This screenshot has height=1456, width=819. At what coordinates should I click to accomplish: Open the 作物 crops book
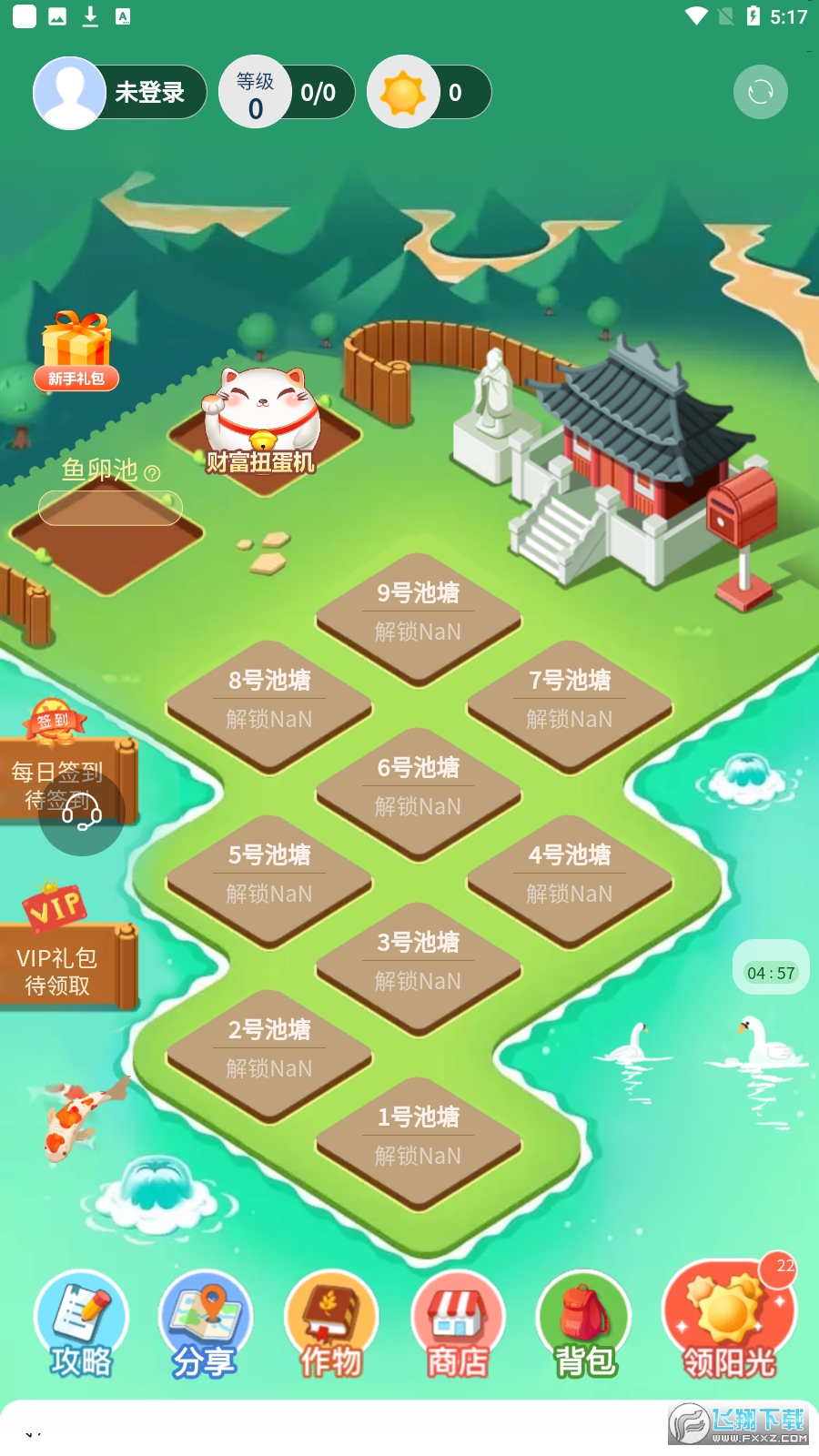click(x=331, y=1325)
